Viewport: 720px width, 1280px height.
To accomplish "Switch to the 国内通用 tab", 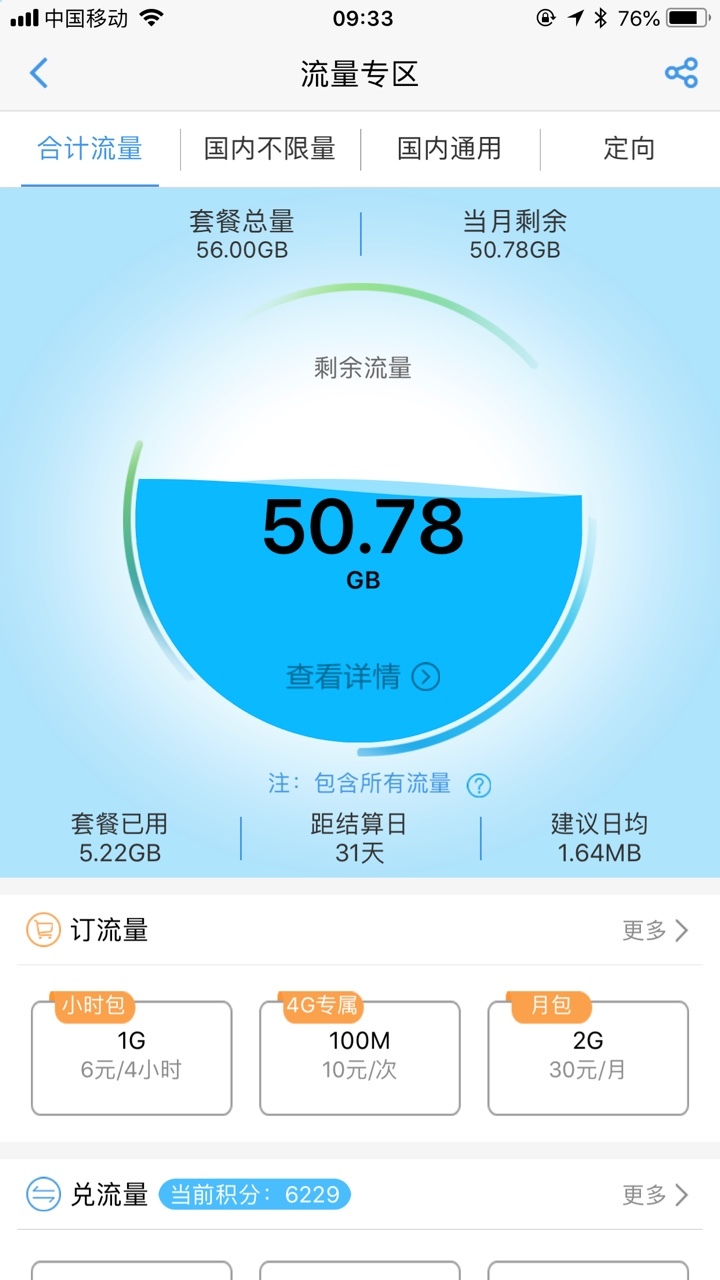I will [x=449, y=149].
